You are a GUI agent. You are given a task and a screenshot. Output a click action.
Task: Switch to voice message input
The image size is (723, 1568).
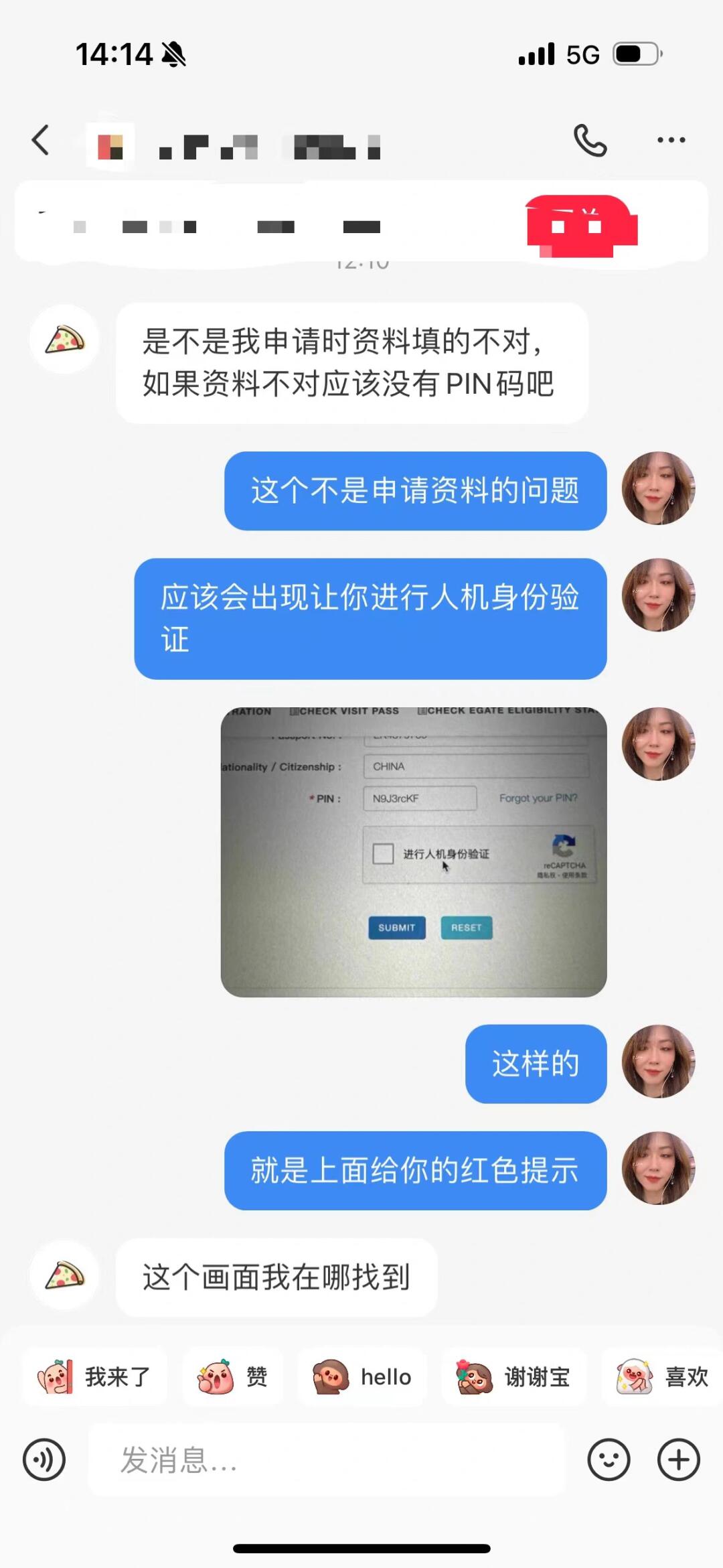click(44, 1459)
